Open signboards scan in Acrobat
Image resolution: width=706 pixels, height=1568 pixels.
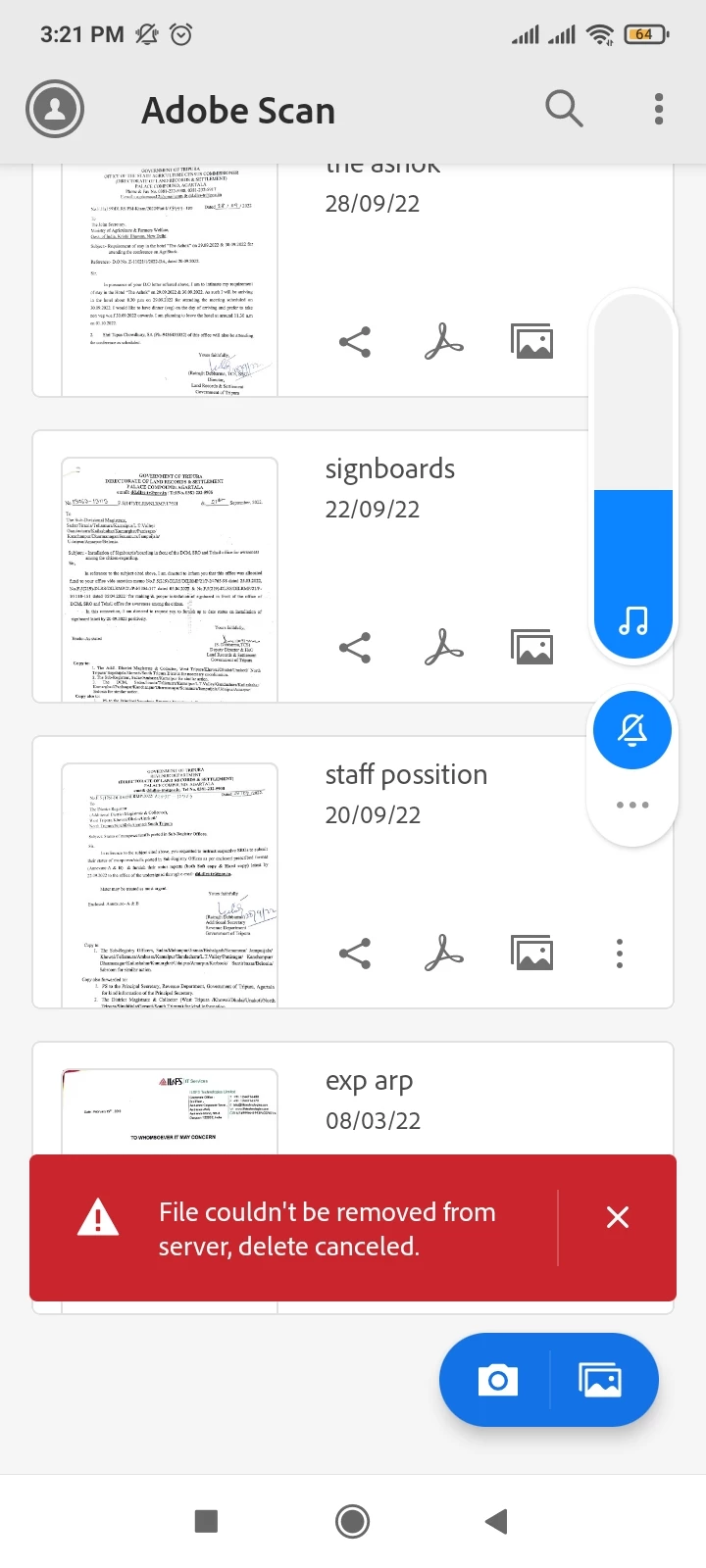[x=443, y=648]
